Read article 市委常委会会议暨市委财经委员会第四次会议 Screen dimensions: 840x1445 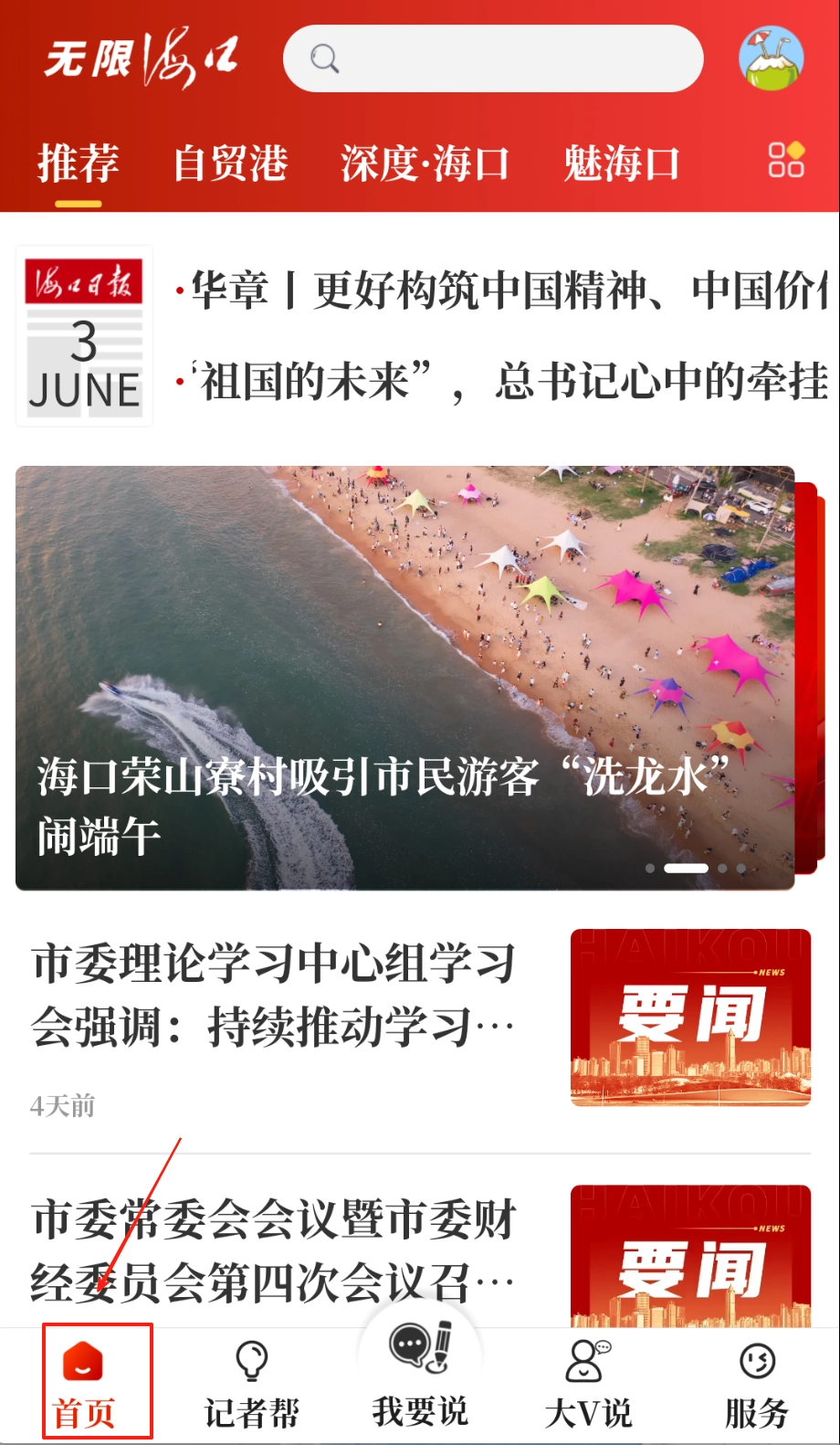click(x=274, y=1250)
